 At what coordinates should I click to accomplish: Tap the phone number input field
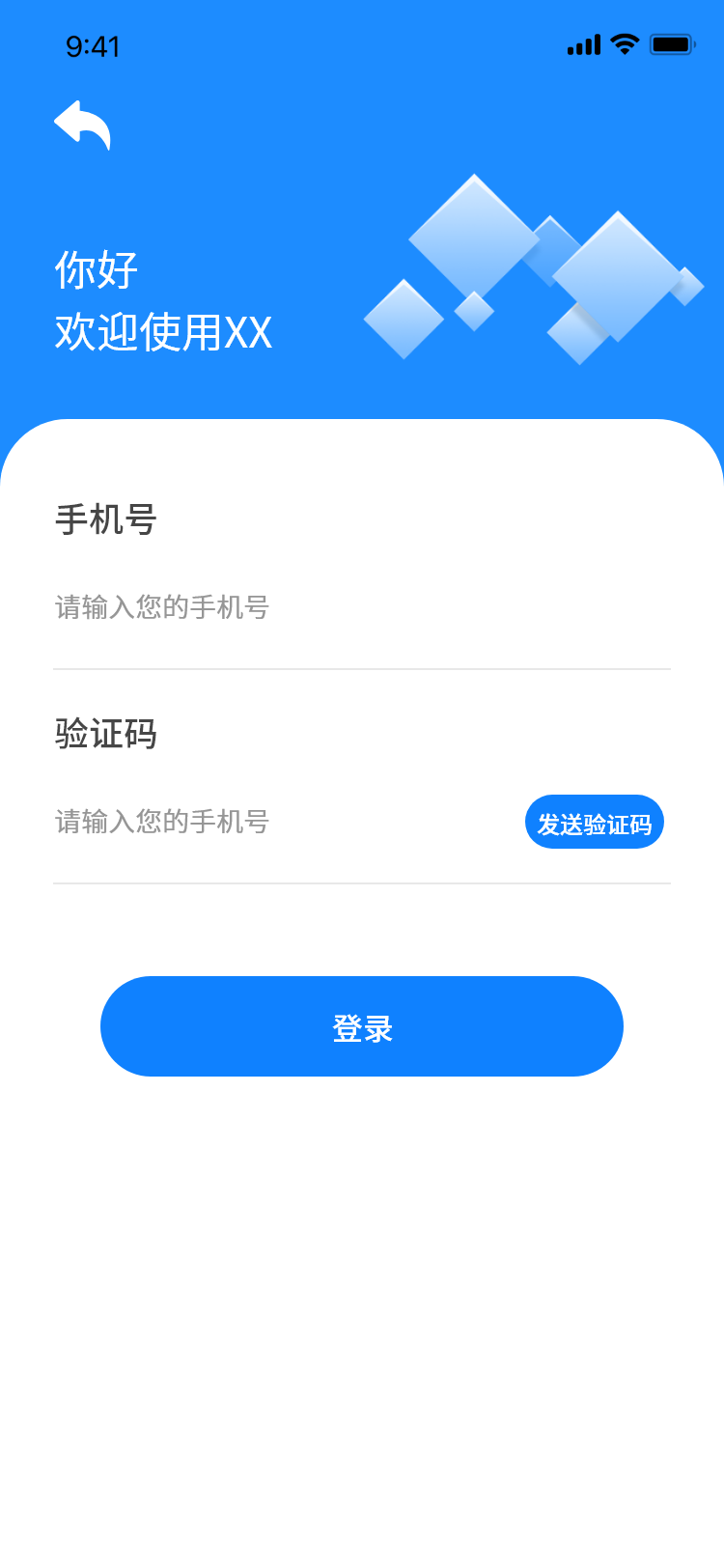click(x=290, y=608)
